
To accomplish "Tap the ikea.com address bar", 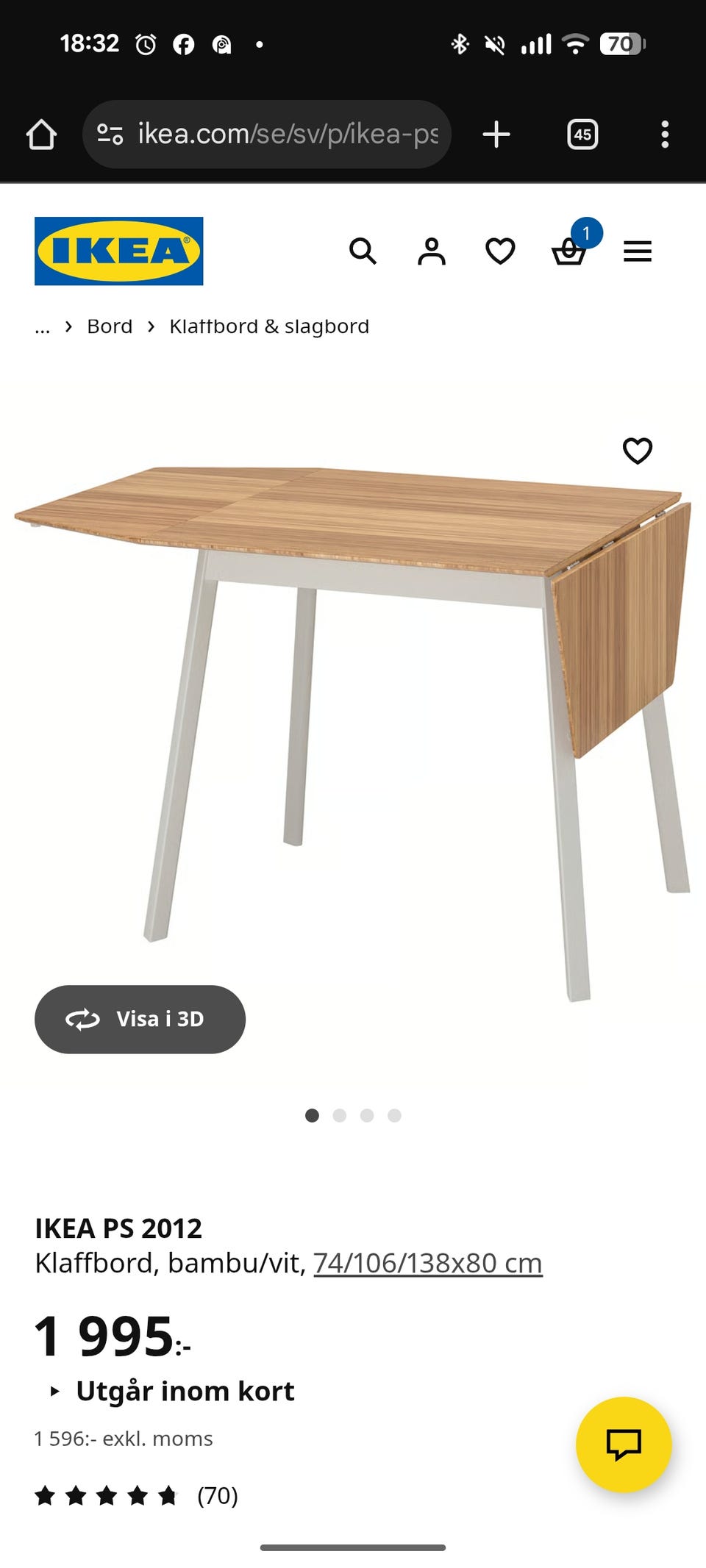I will (x=266, y=135).
